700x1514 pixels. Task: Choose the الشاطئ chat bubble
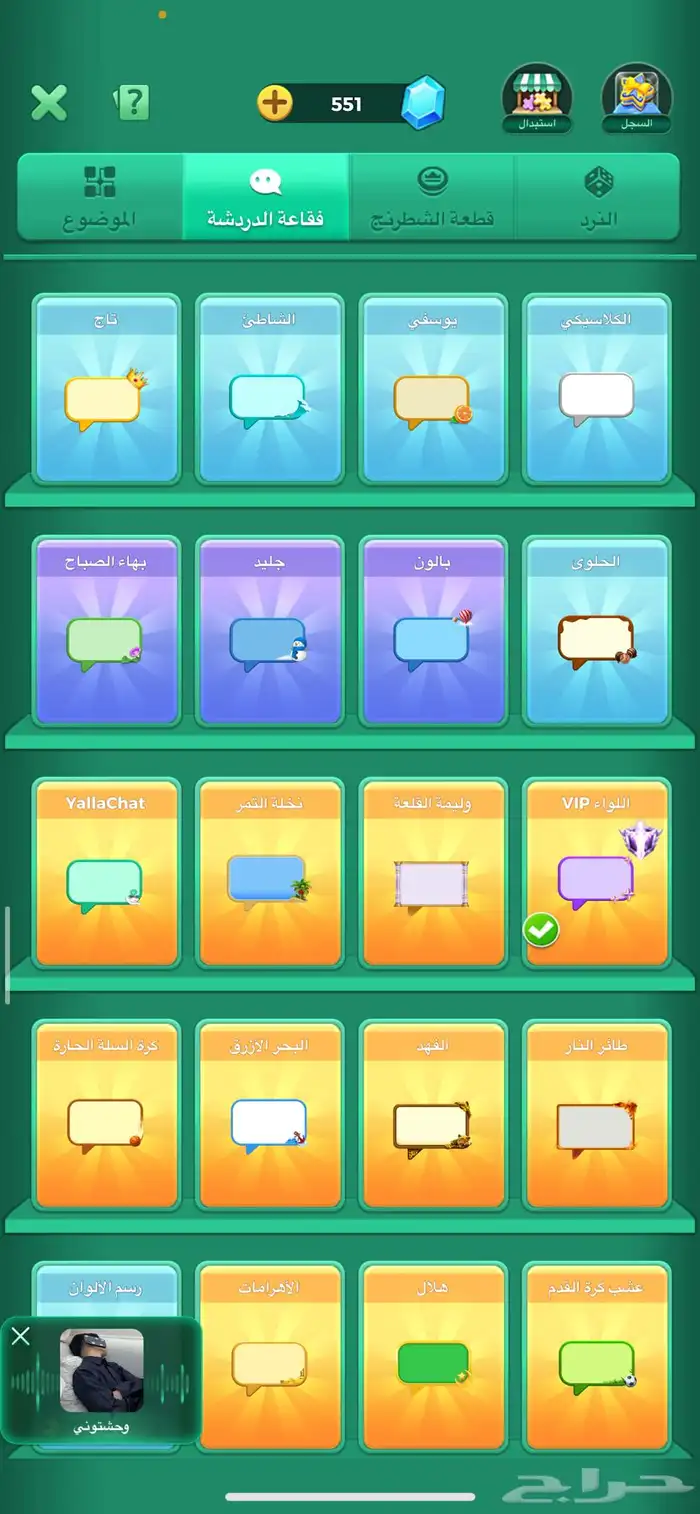pyautogui.click(x=269, y=388)
